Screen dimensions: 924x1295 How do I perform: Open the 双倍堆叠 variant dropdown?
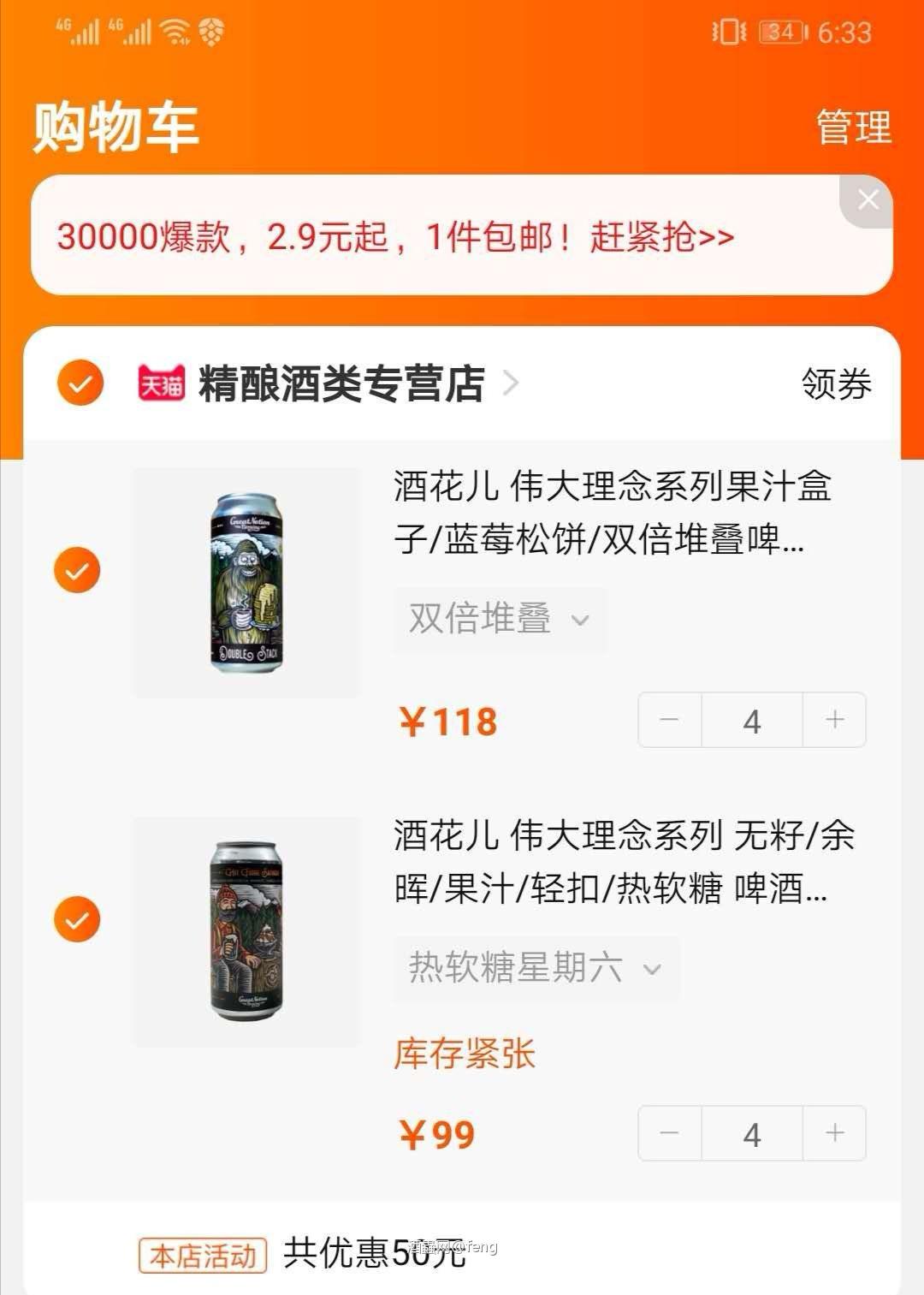tap(500, 619)
